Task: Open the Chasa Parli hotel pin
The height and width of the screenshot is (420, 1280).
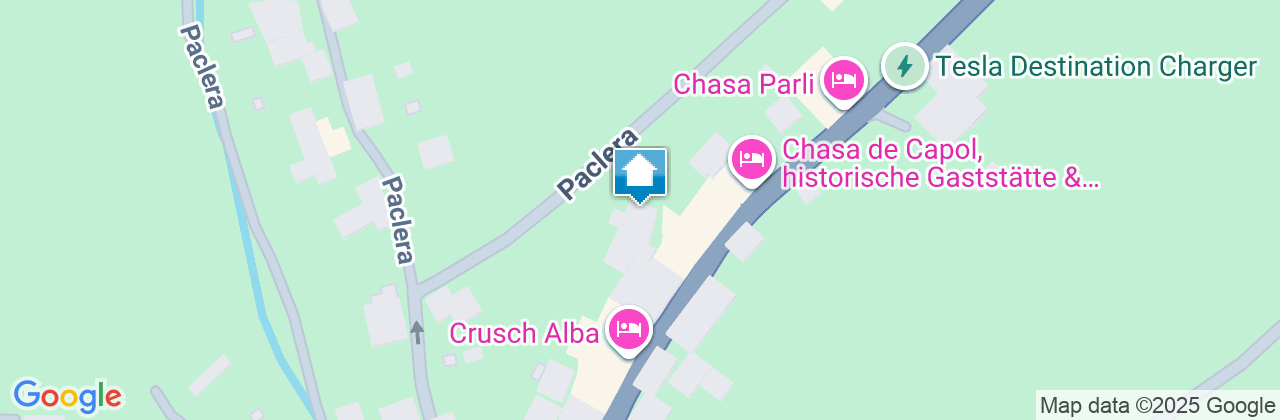Action: click(x=845, y=80)
